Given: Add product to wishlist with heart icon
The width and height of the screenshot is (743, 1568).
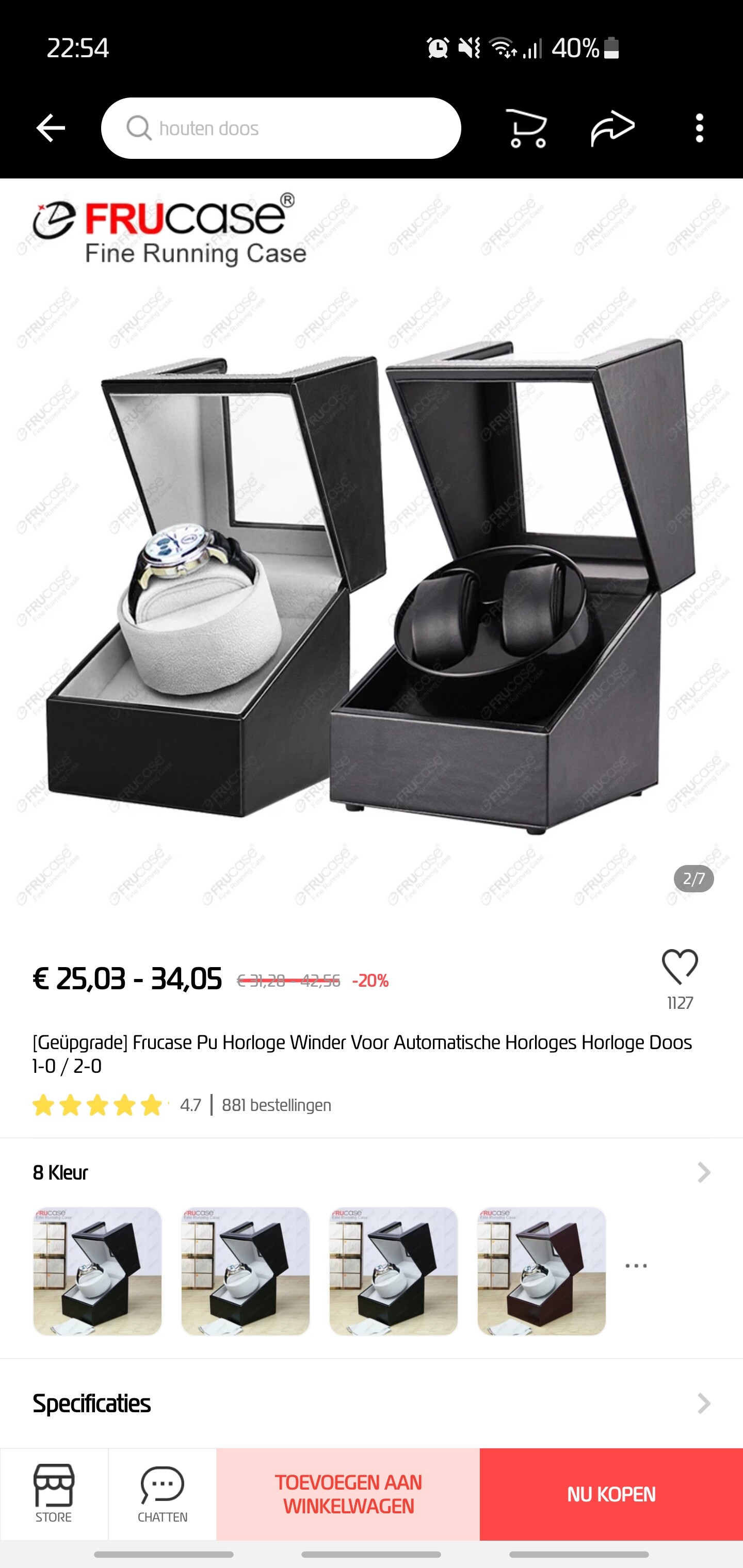Looking at the screenshot, I should point(680,967).
